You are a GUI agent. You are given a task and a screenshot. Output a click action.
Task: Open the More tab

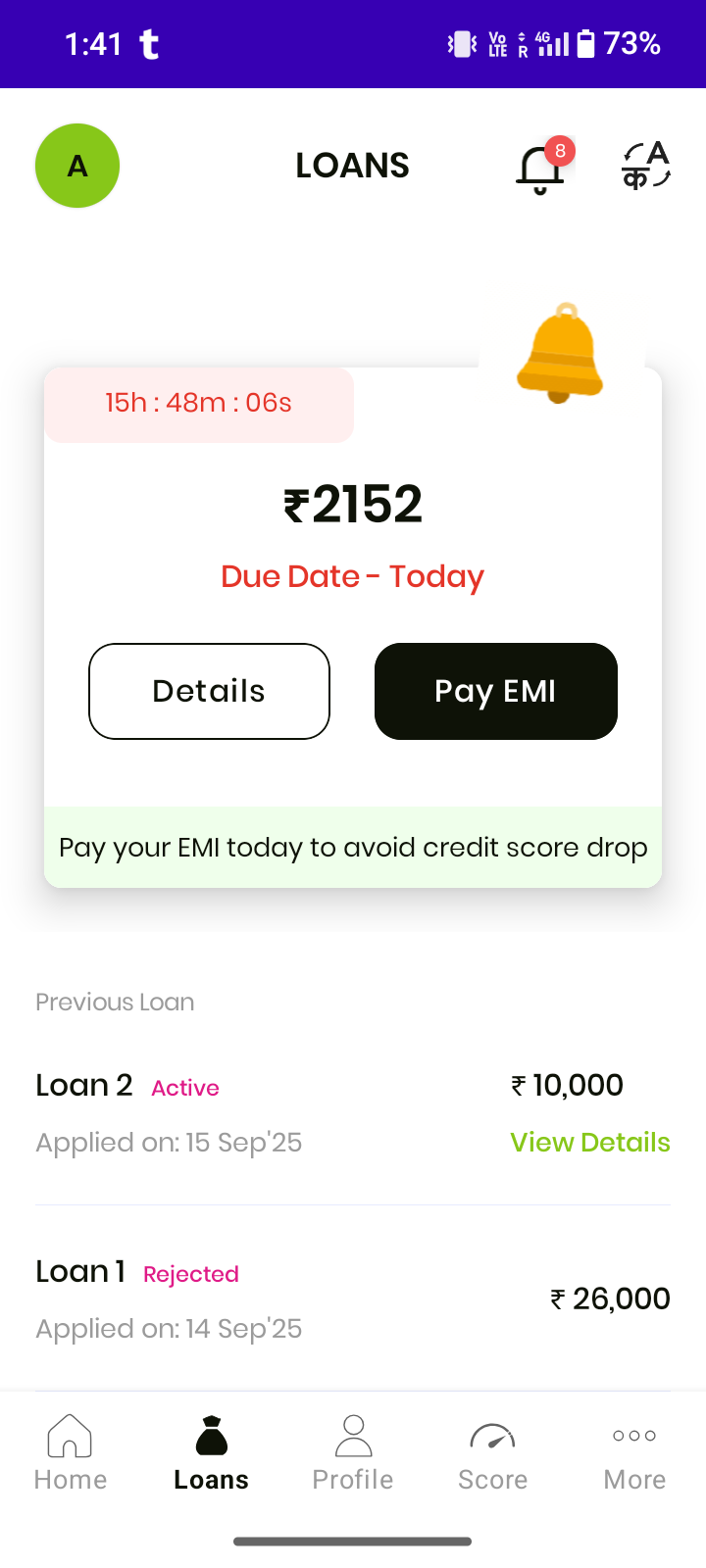point(634,1452)
